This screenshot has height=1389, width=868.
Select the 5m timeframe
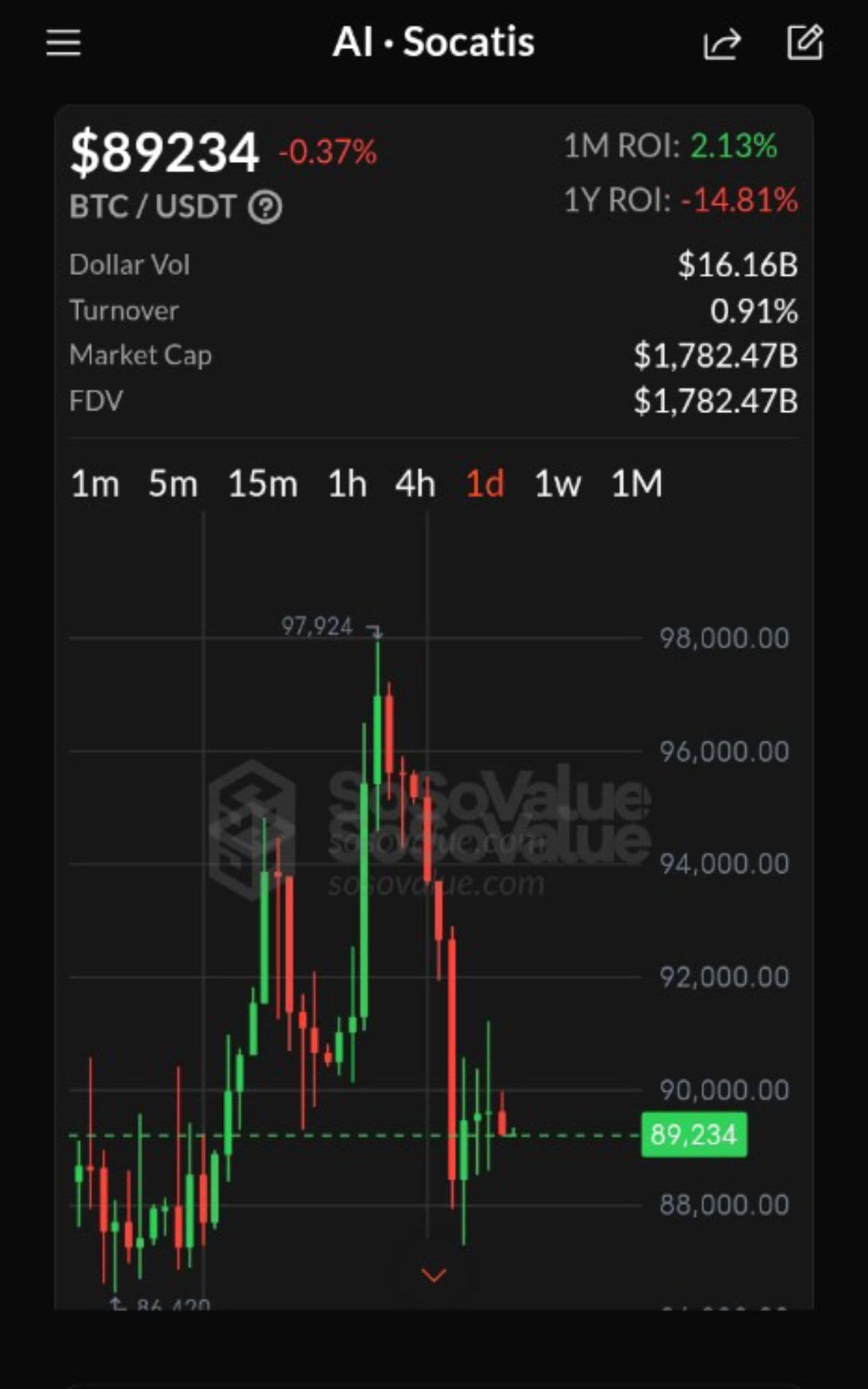pyautogui.click(x=173, y=483)
